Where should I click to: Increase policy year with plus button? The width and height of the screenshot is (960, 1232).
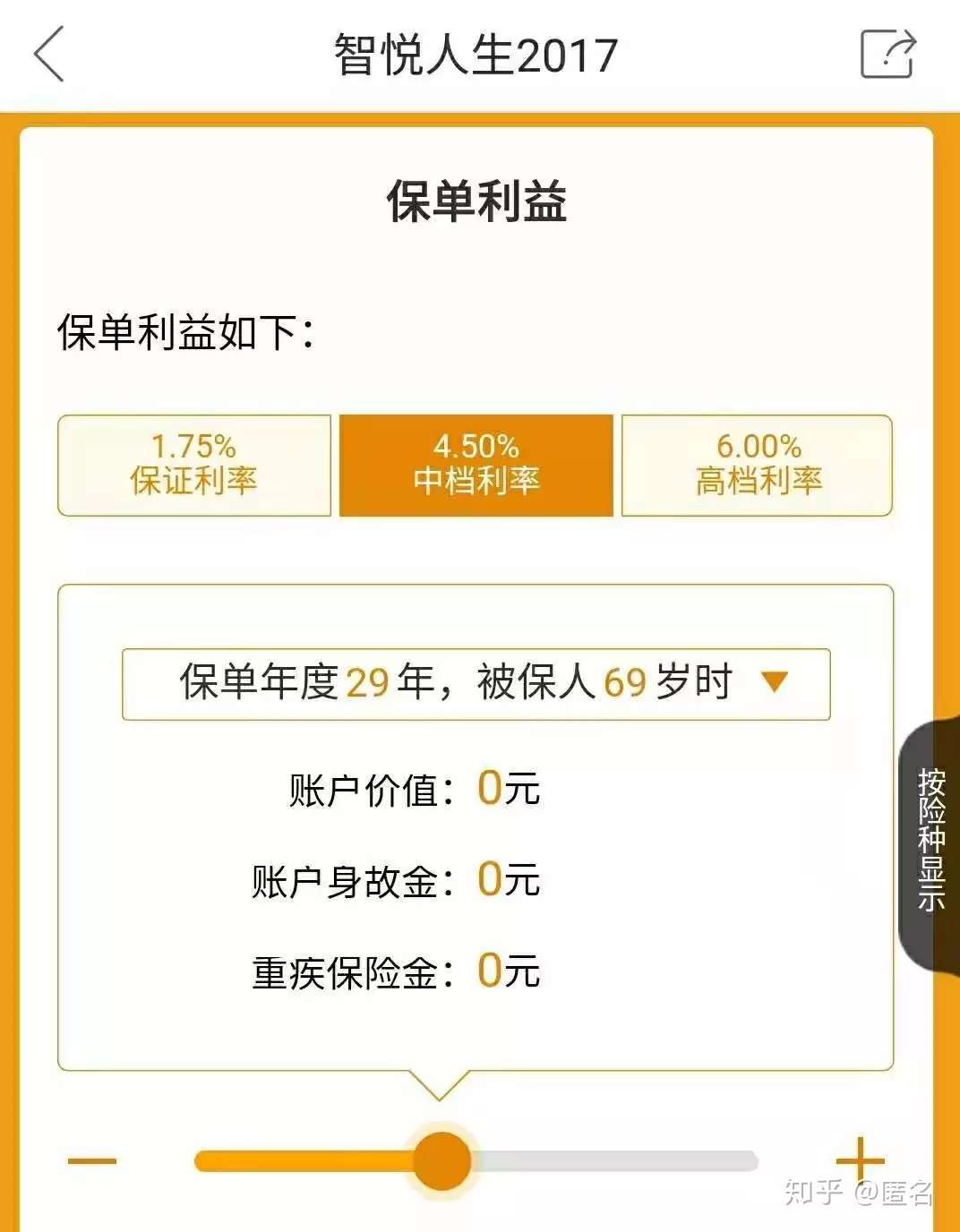[860, 1161]
